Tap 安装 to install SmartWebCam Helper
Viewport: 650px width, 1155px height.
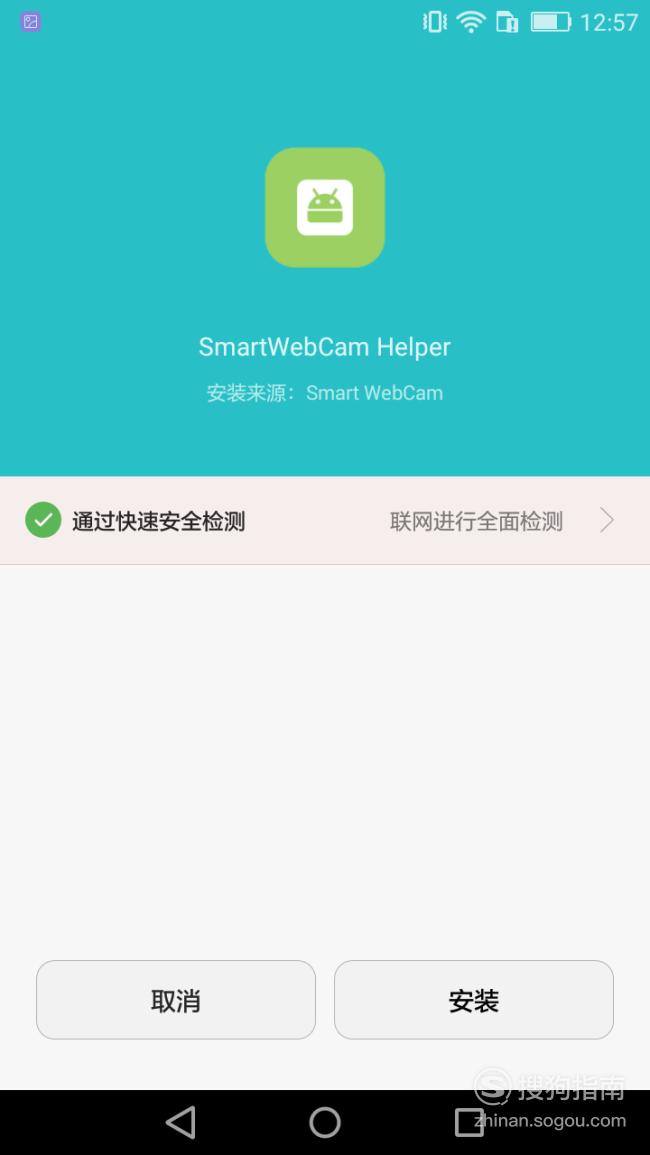[x=473, y=1000]
